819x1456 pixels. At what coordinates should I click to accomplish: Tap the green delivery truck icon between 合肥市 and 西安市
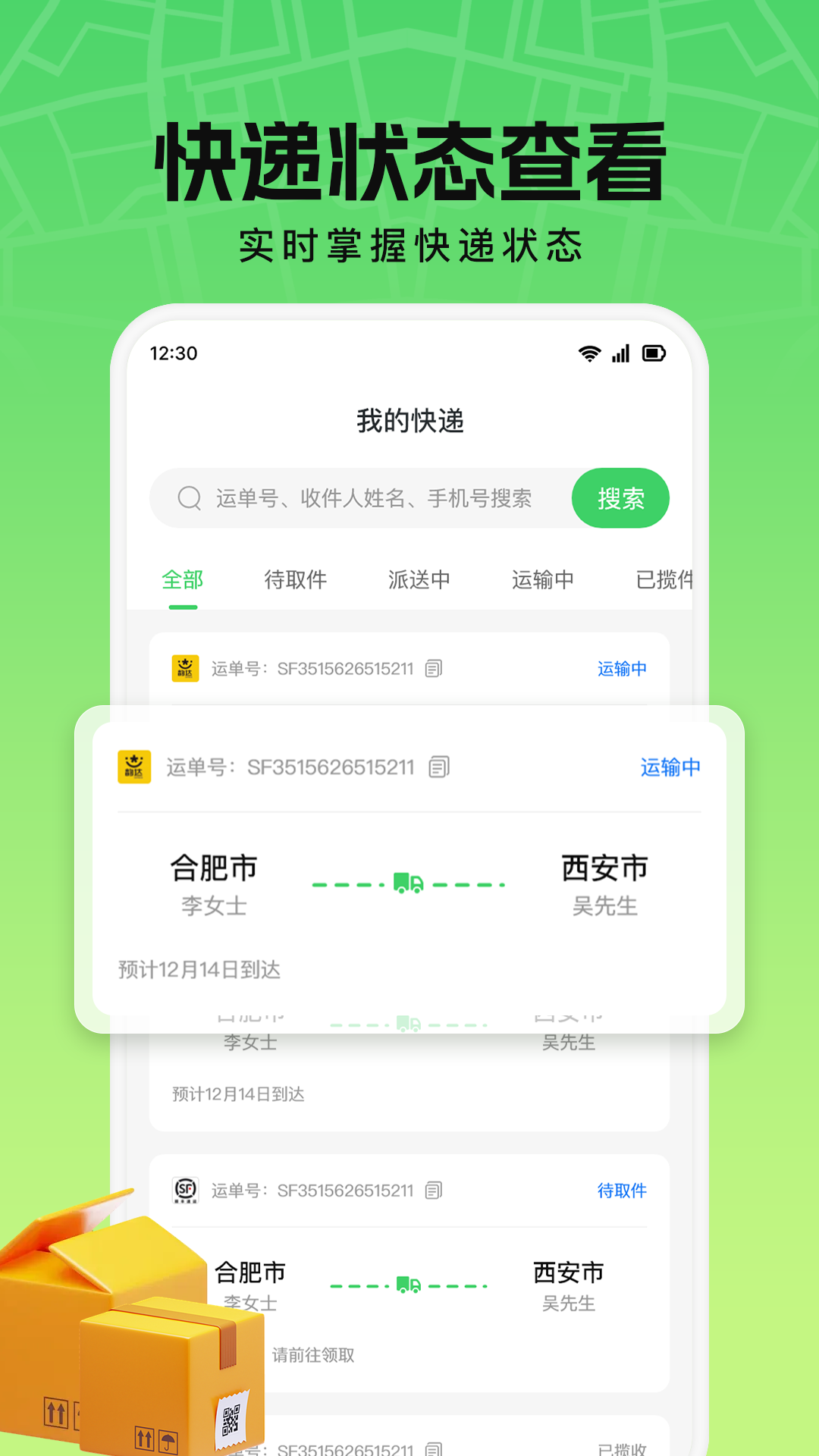point(408,882)
